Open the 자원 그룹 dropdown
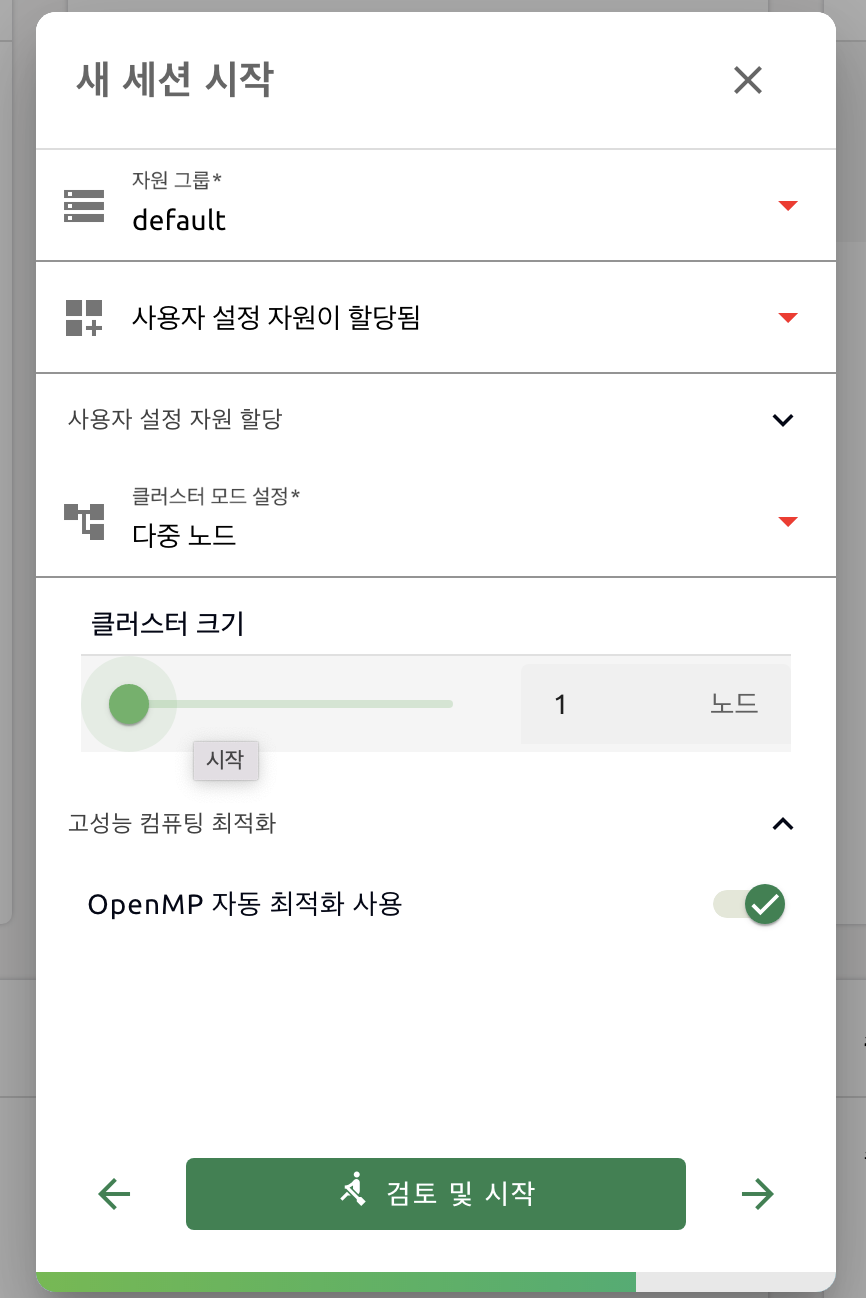The height and width of the screenshot is (1298, 866). pos(435,206)
